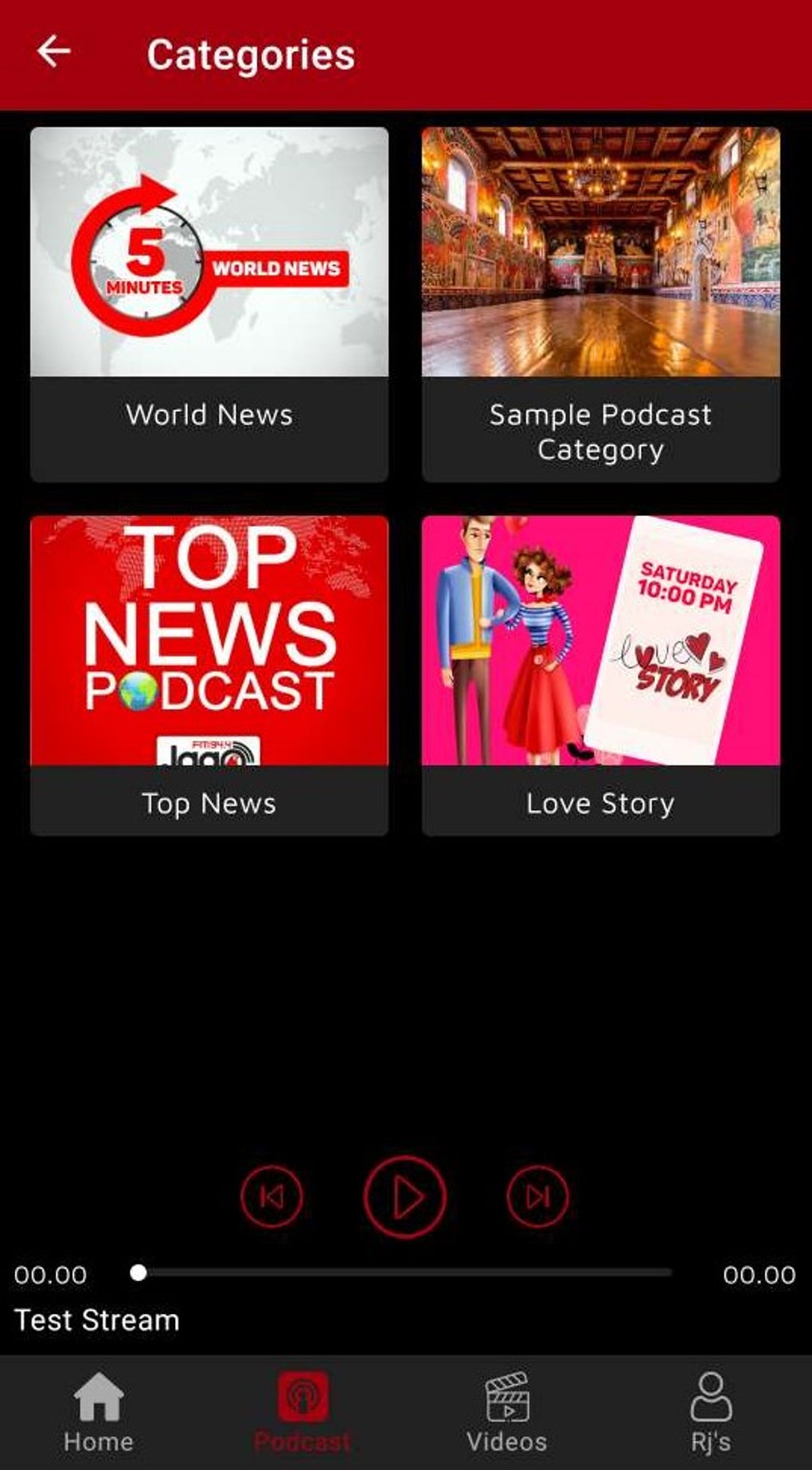Skip to the next track
This screenshot has height=1470, width=812.
pyautogui.click(x=538, y=1196)
